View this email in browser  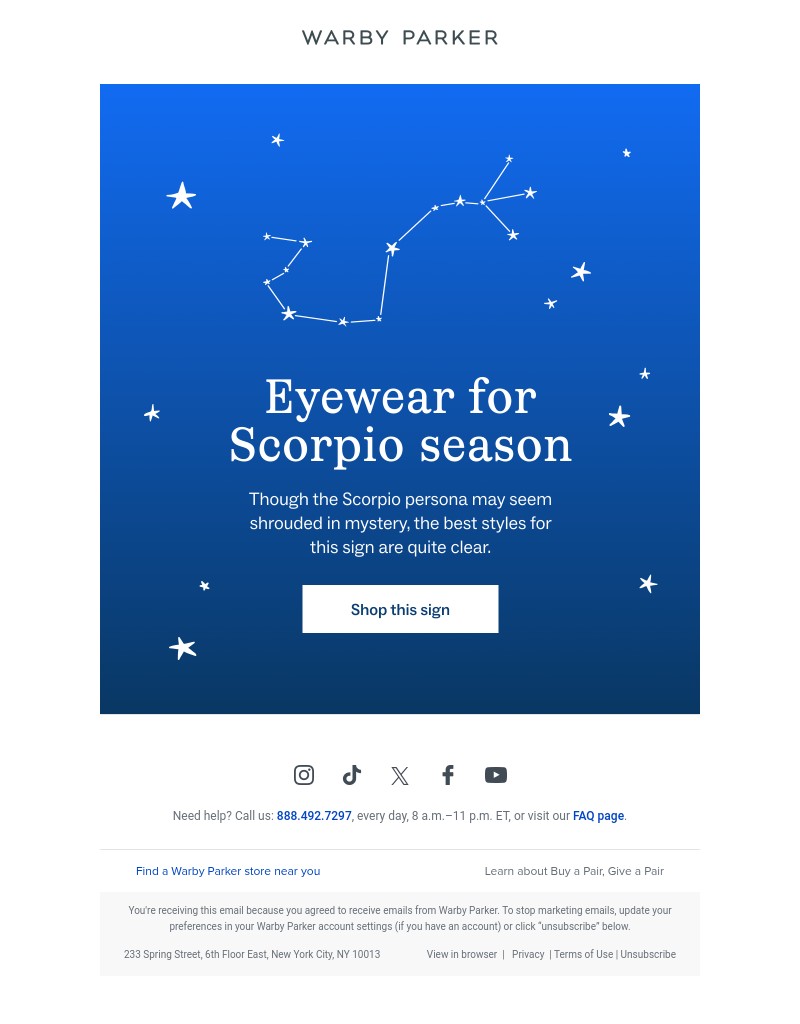(461, 954)
